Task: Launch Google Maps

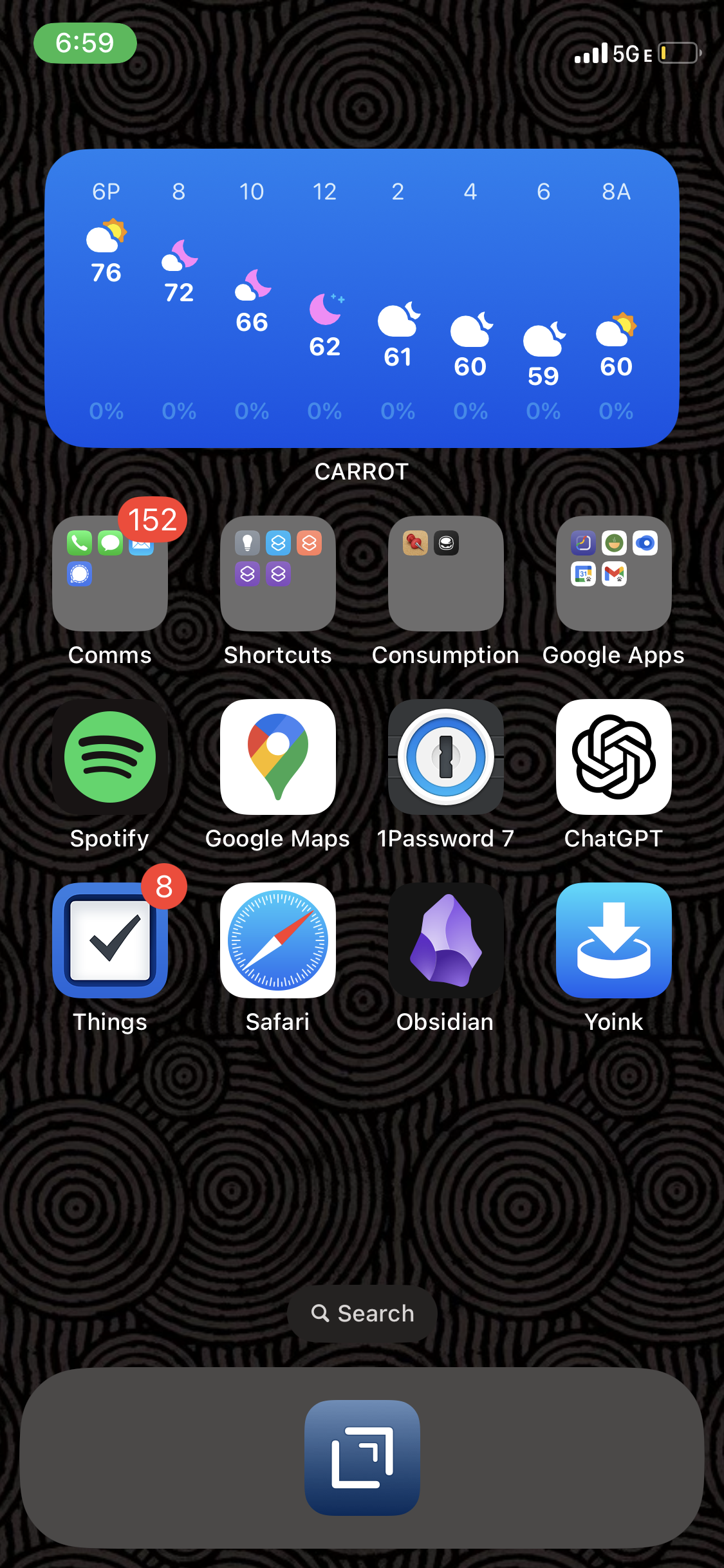Action: coord(278,757)
